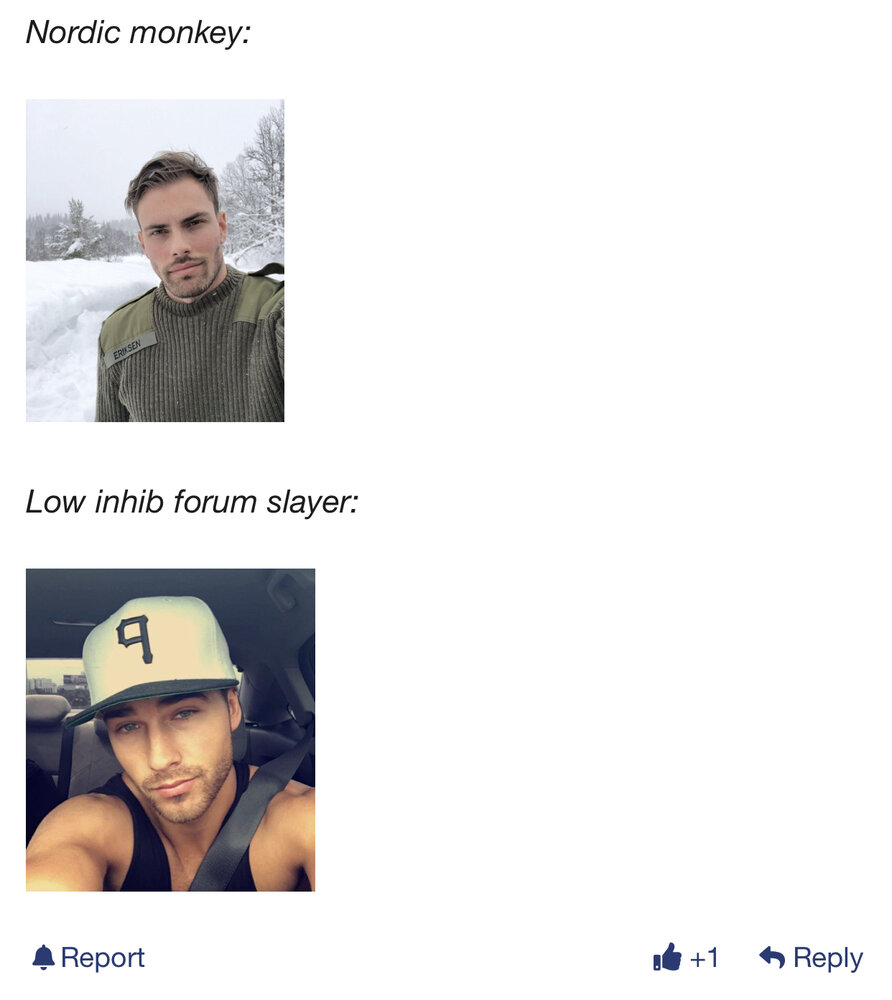Reply to this post
Viewport: 892px width, 1000px height.
[x=811, y=958]
